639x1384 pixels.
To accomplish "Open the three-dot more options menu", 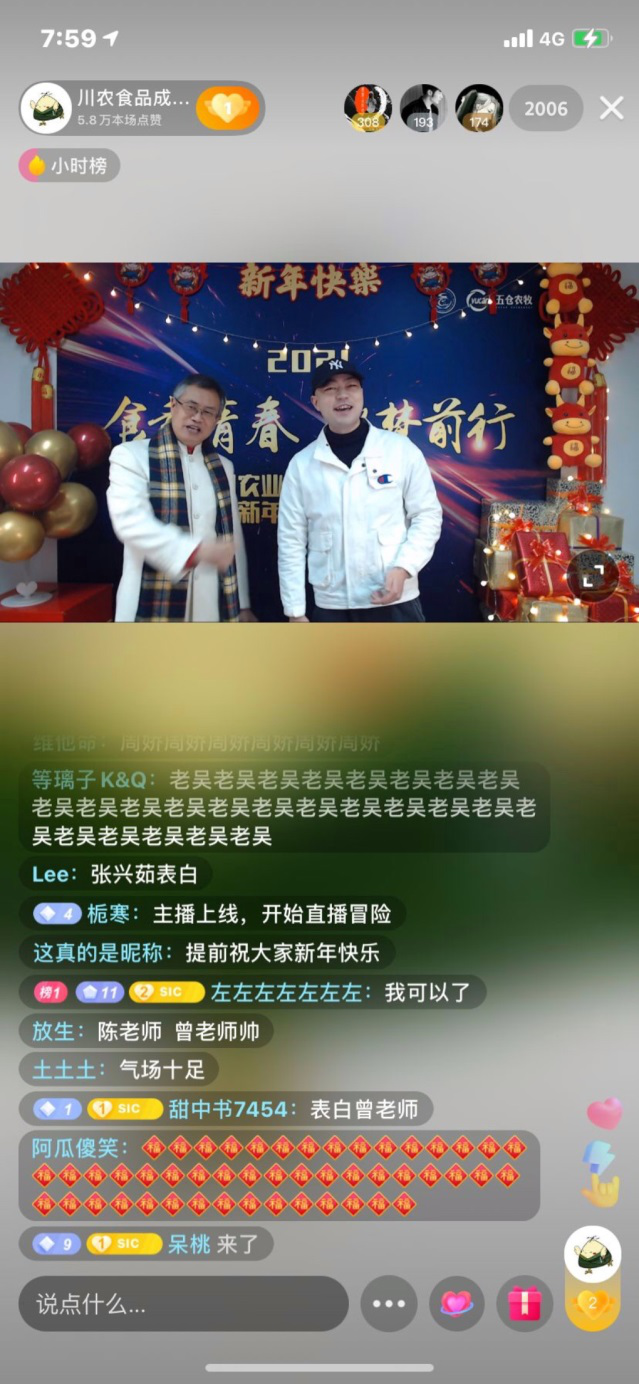I will tap(389, 1303).
